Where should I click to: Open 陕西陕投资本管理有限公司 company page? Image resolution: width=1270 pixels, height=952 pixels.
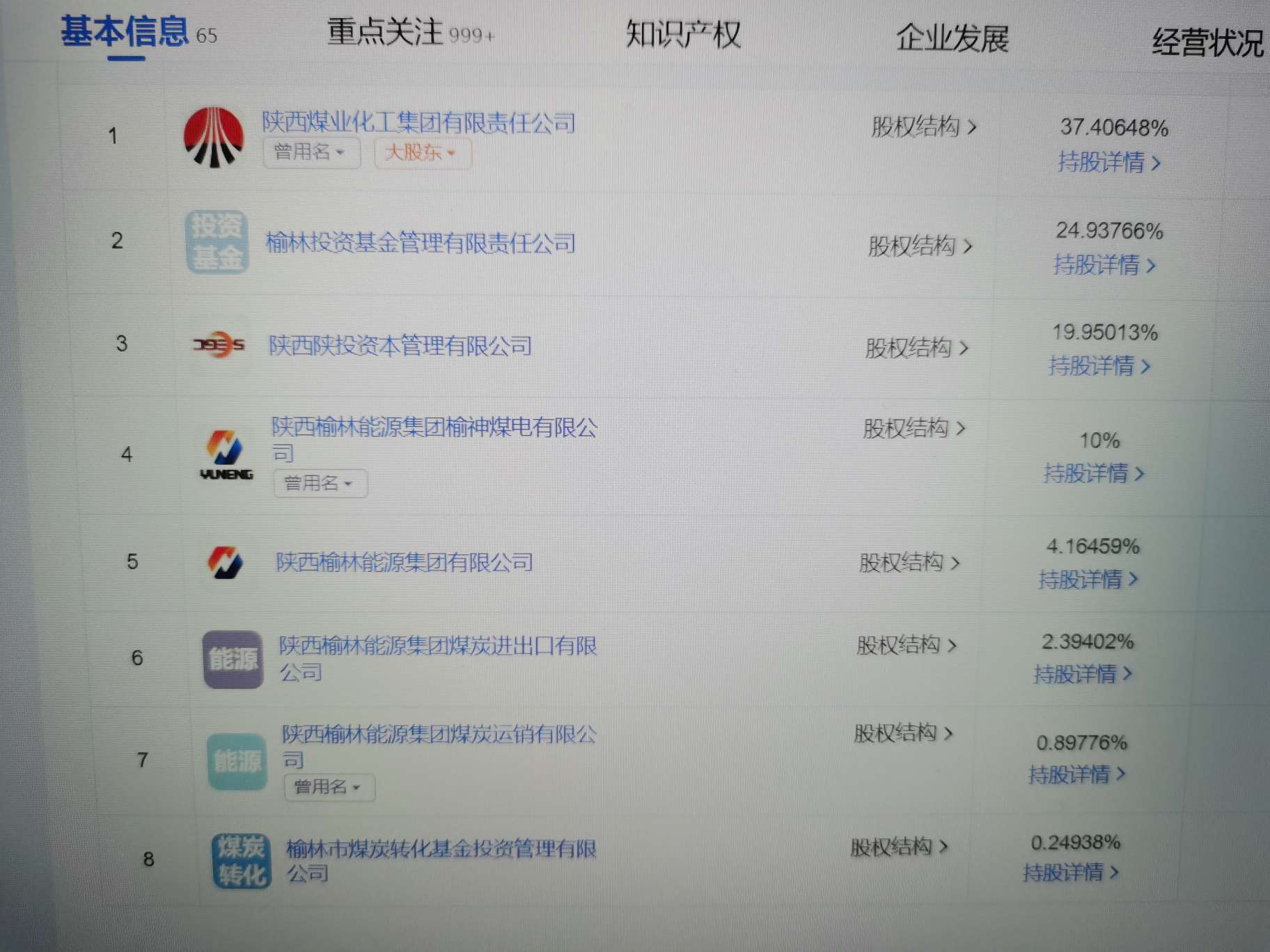click(400, 345)
